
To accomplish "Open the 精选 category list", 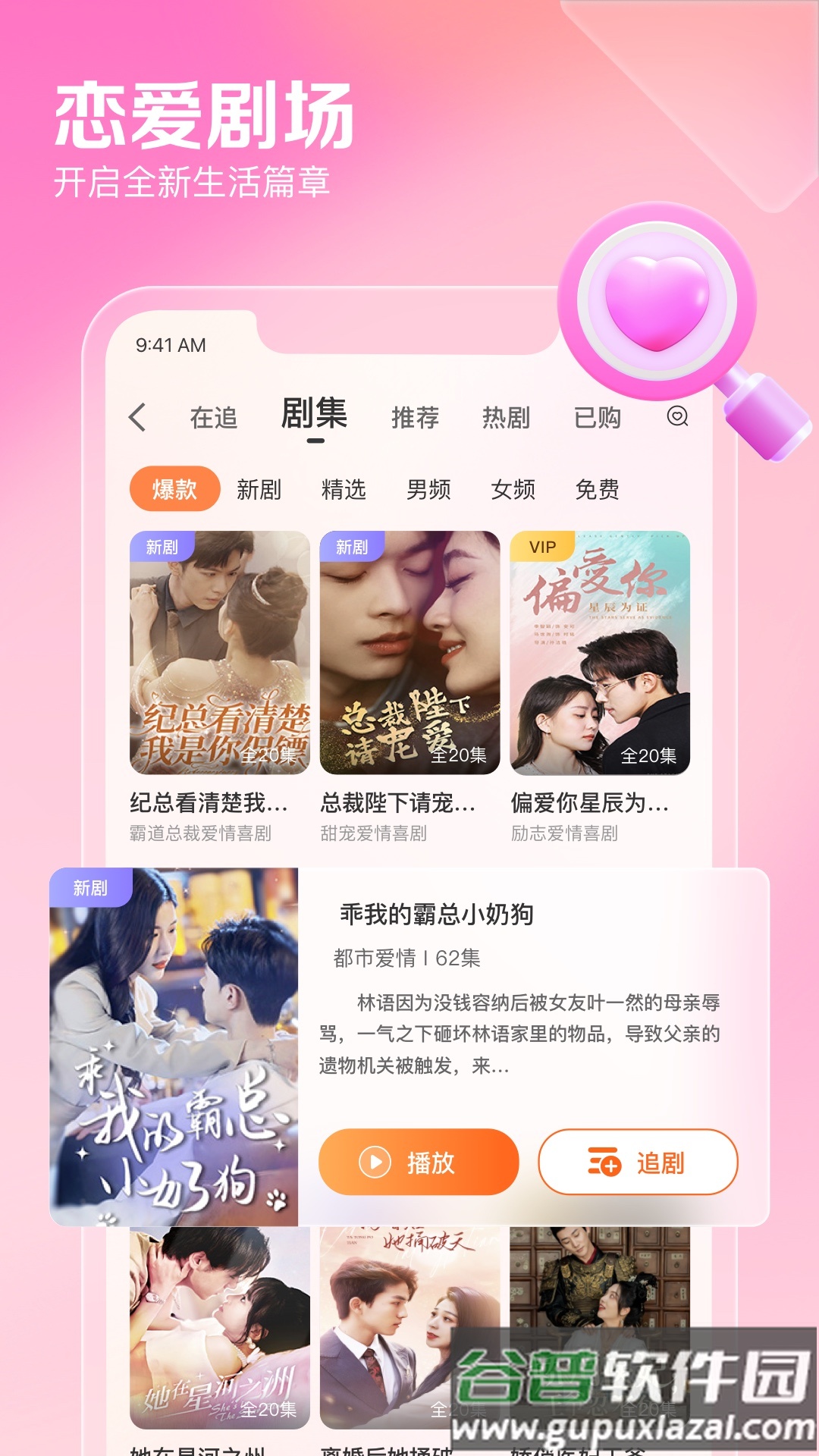I will [x=344, y=491].
